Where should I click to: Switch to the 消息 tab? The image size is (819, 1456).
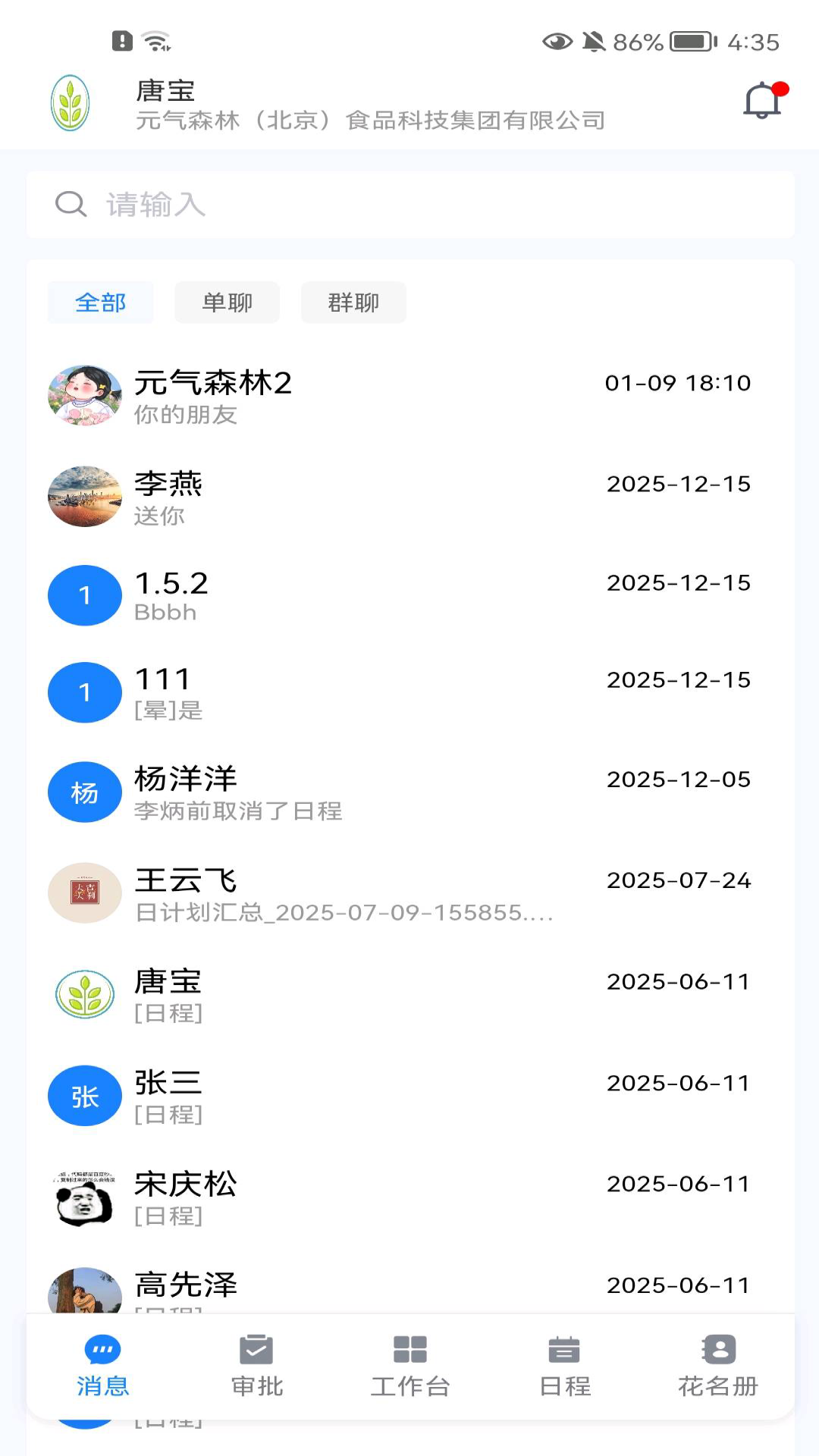(x=102, y=1365)
